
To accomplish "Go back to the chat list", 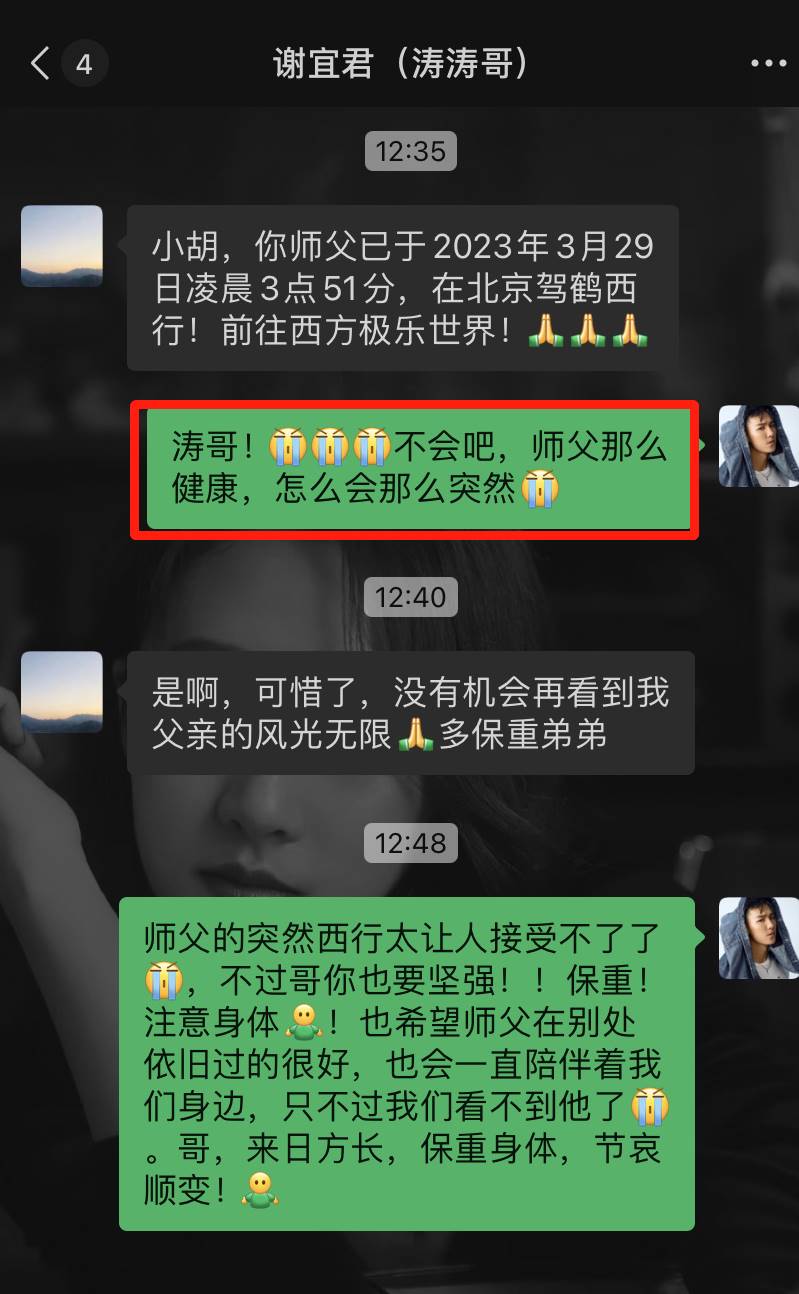I will (x=40, y=64).
